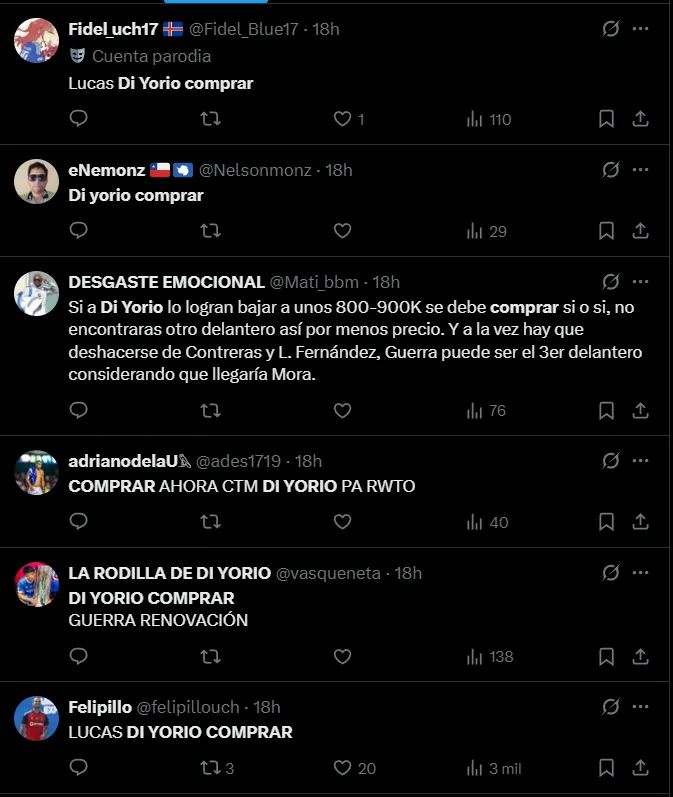Image resolution: width=673 pixels, height=797 pixels.
Task: Bookmark eNemonz's tweet
Action: coord(606,231)
